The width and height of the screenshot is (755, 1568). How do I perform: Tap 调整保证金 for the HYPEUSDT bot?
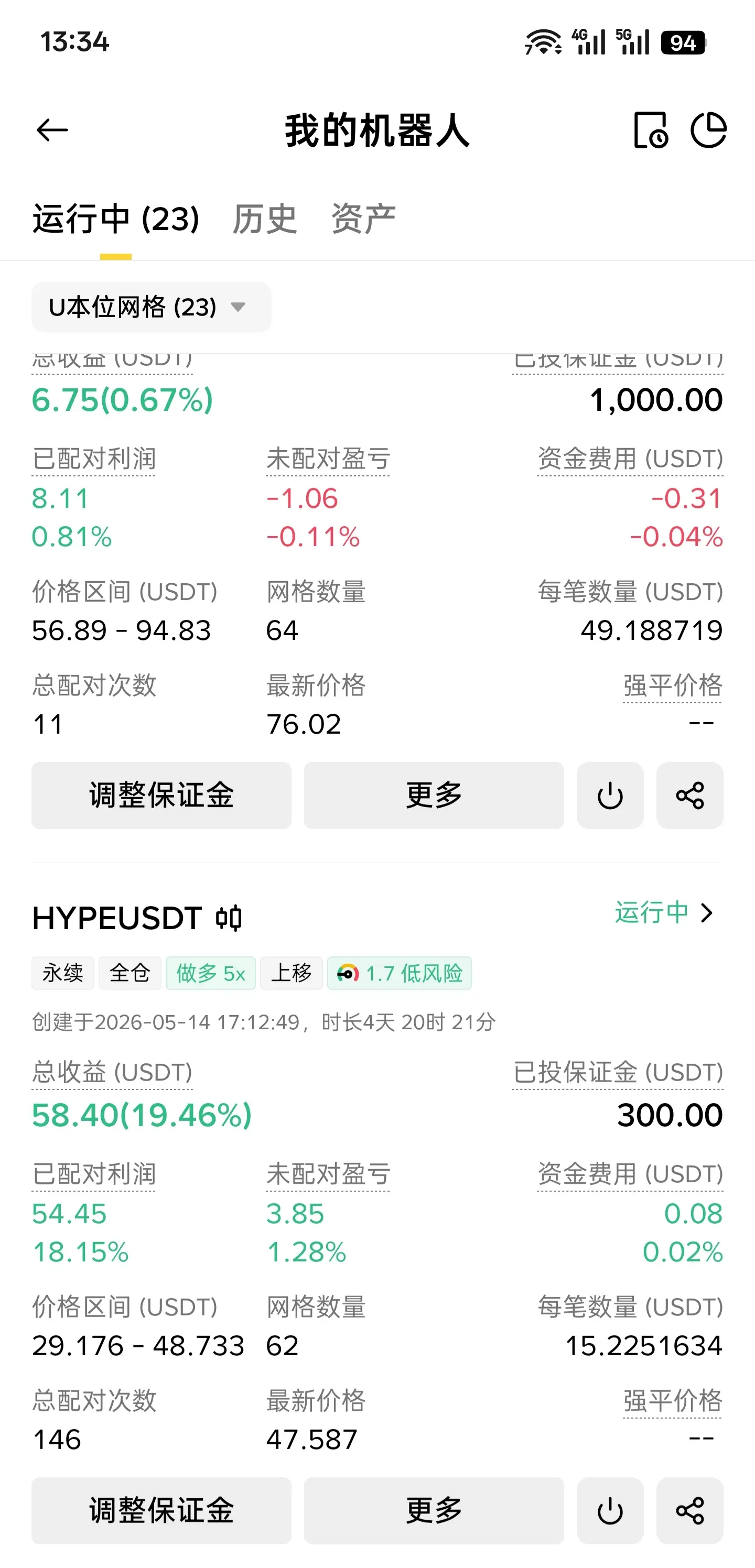click(x=161, y=1510)
